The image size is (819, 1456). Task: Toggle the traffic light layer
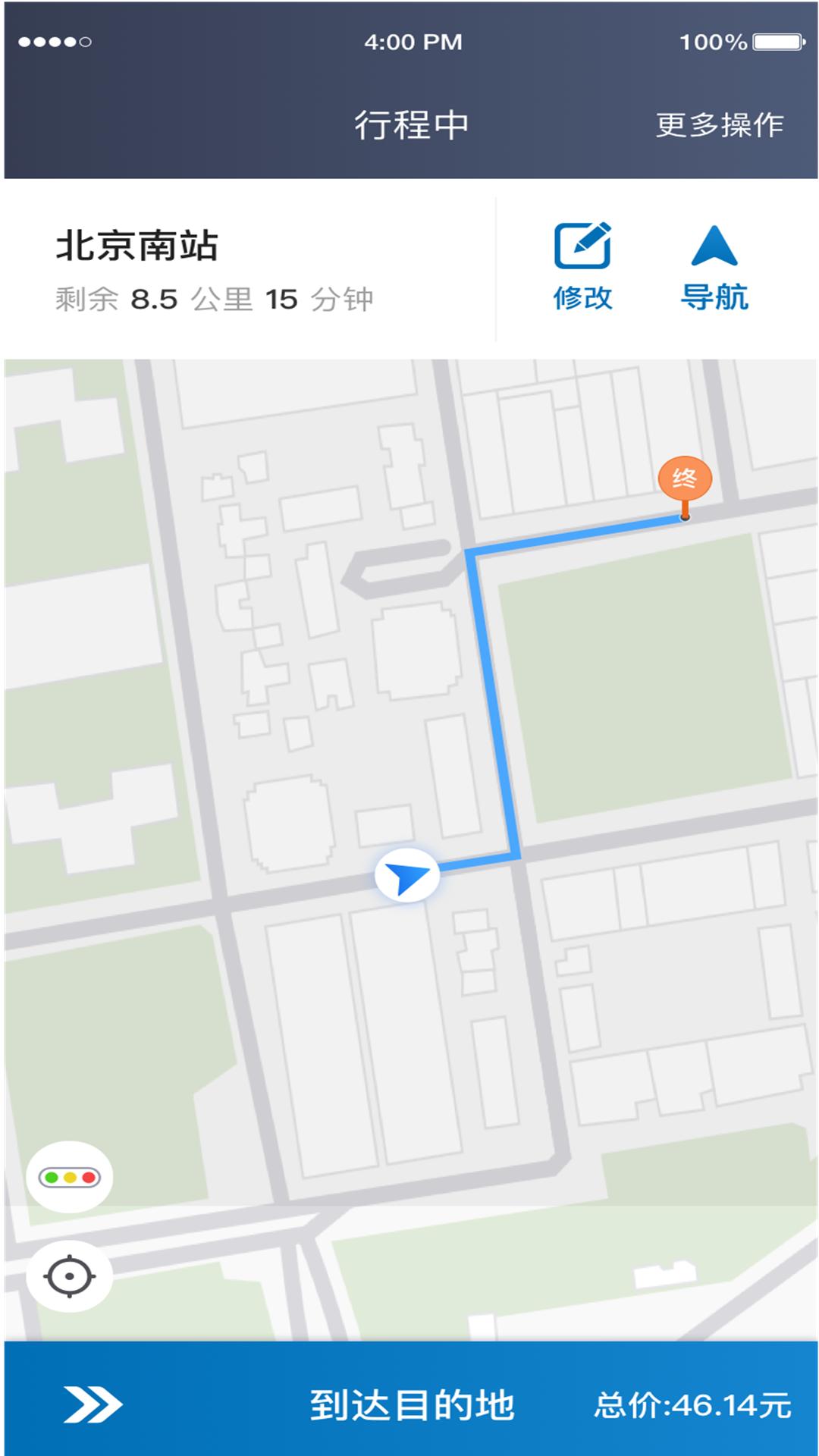coord(70,1177)
